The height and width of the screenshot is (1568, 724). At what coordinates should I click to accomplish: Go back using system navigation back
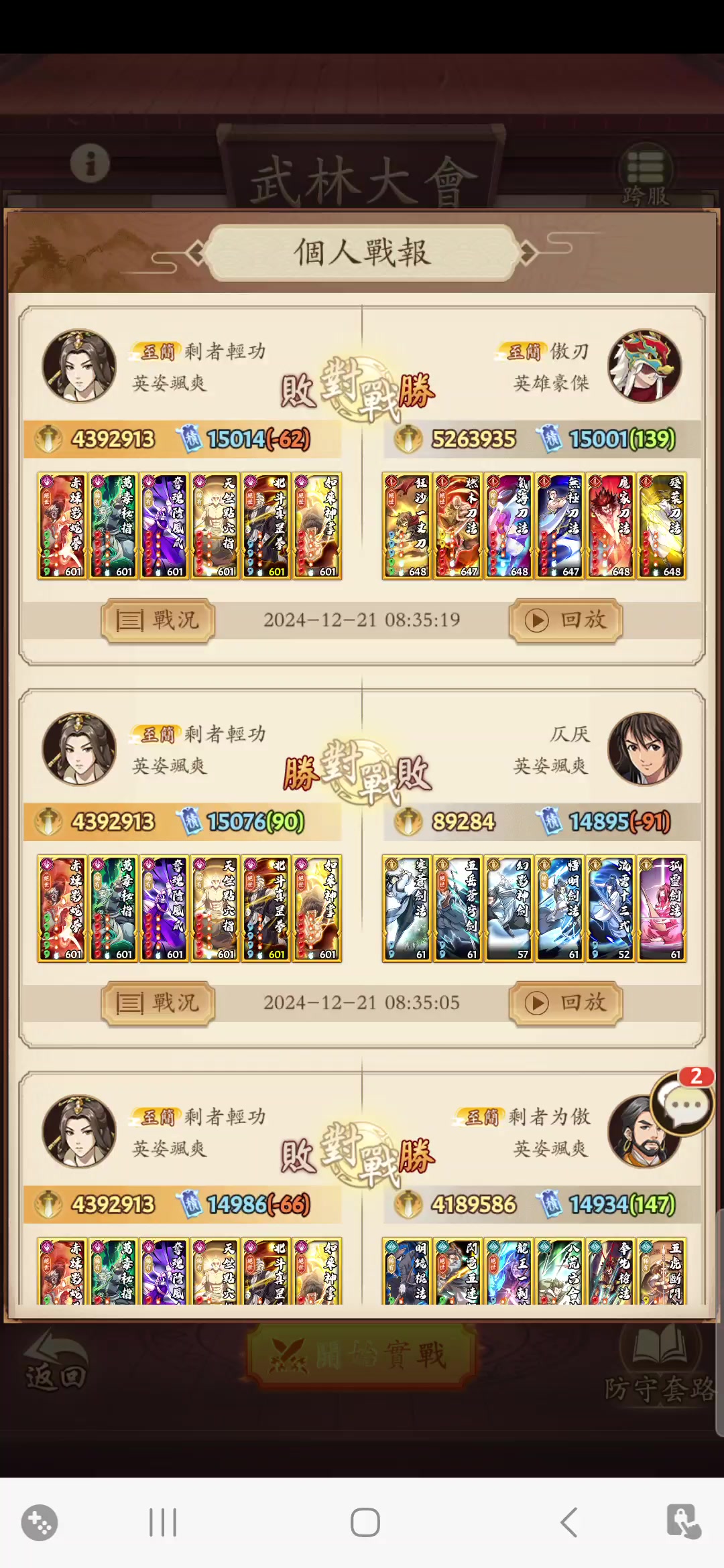568,1522
